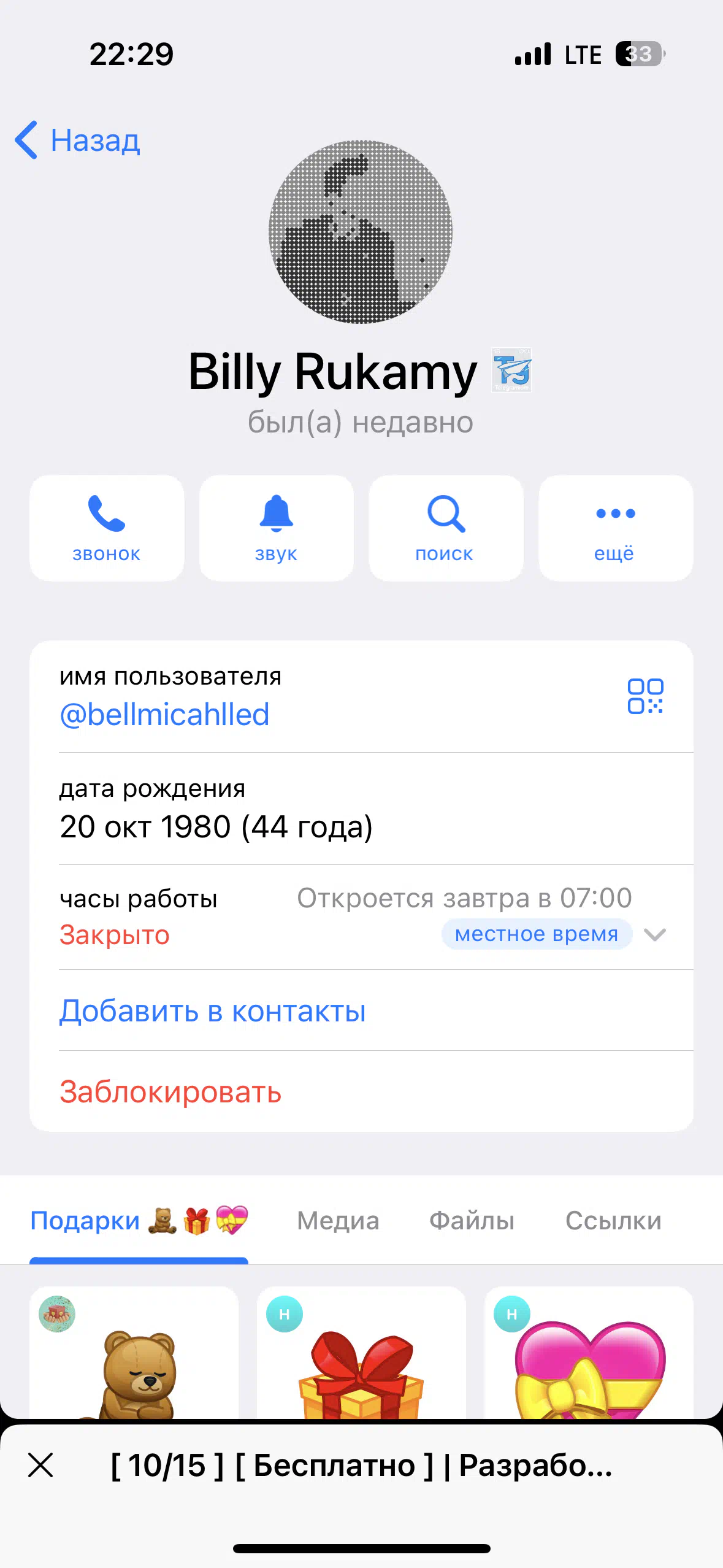Select the Подарки tab

tap(139, 1221)
